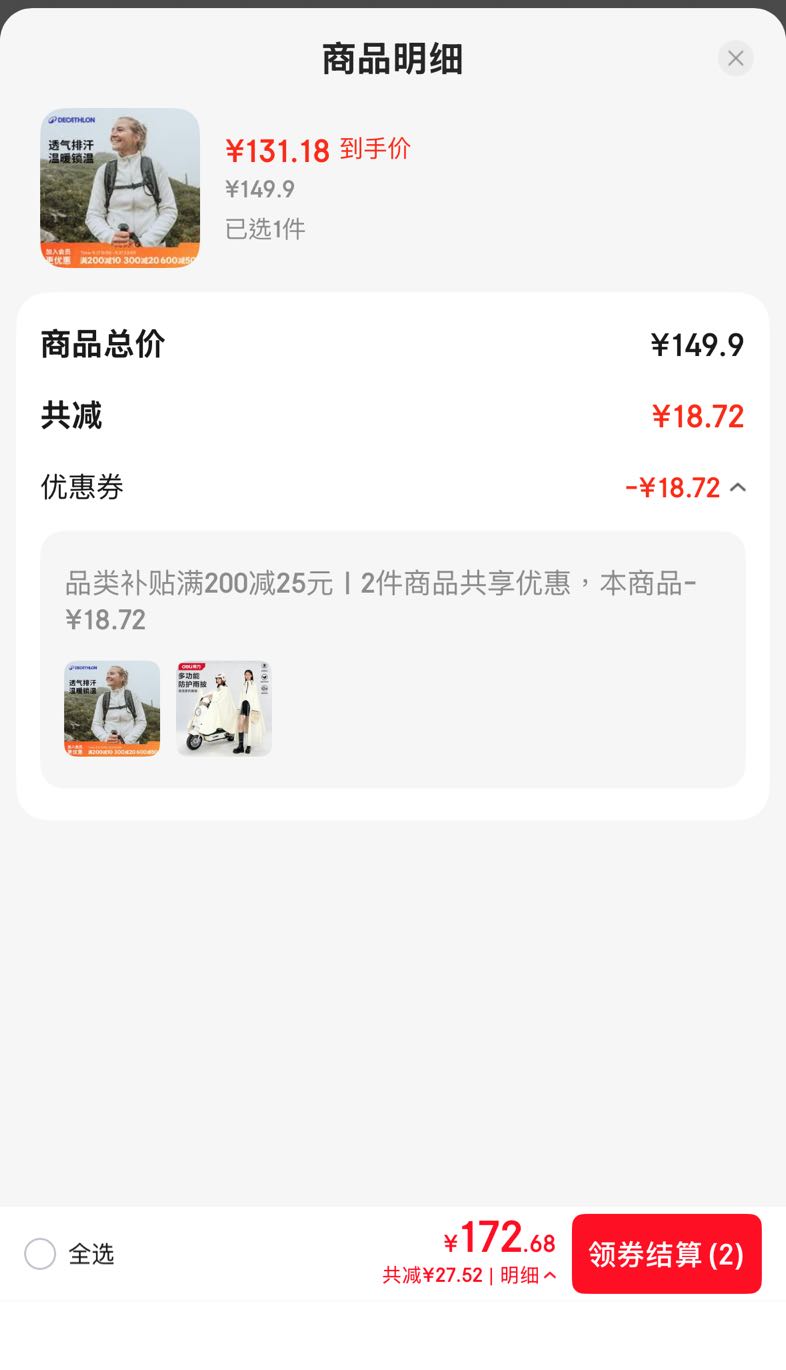Open the Decathlon item sharing the coupon

click(x=112, y=708)
